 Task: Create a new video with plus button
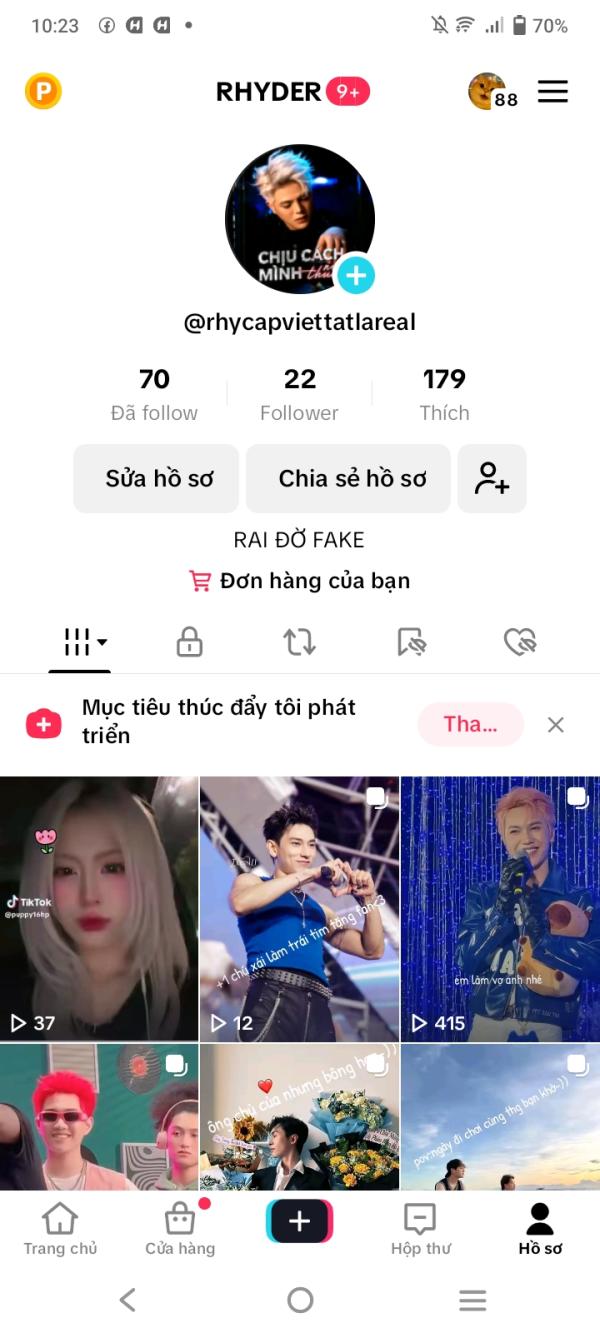[299, 1222]
